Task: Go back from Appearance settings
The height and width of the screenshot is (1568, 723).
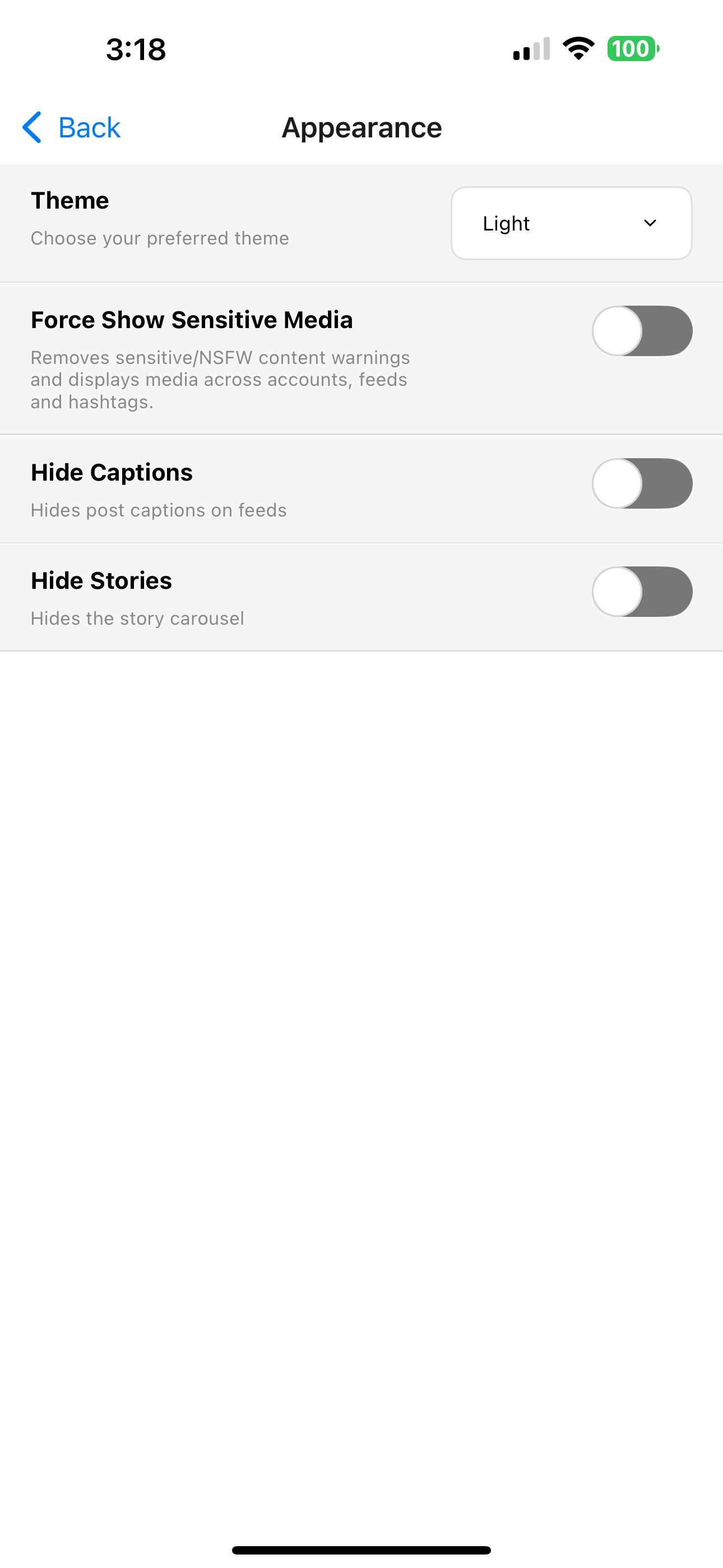Action: pyautogui.click(x=71, y=127)
